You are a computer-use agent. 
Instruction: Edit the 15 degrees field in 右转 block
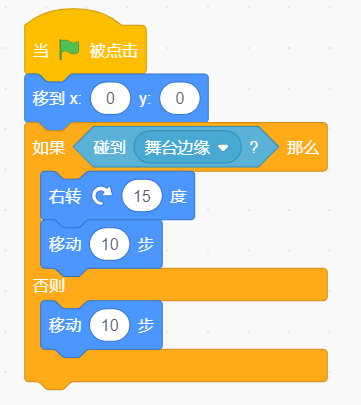[142, 196]
